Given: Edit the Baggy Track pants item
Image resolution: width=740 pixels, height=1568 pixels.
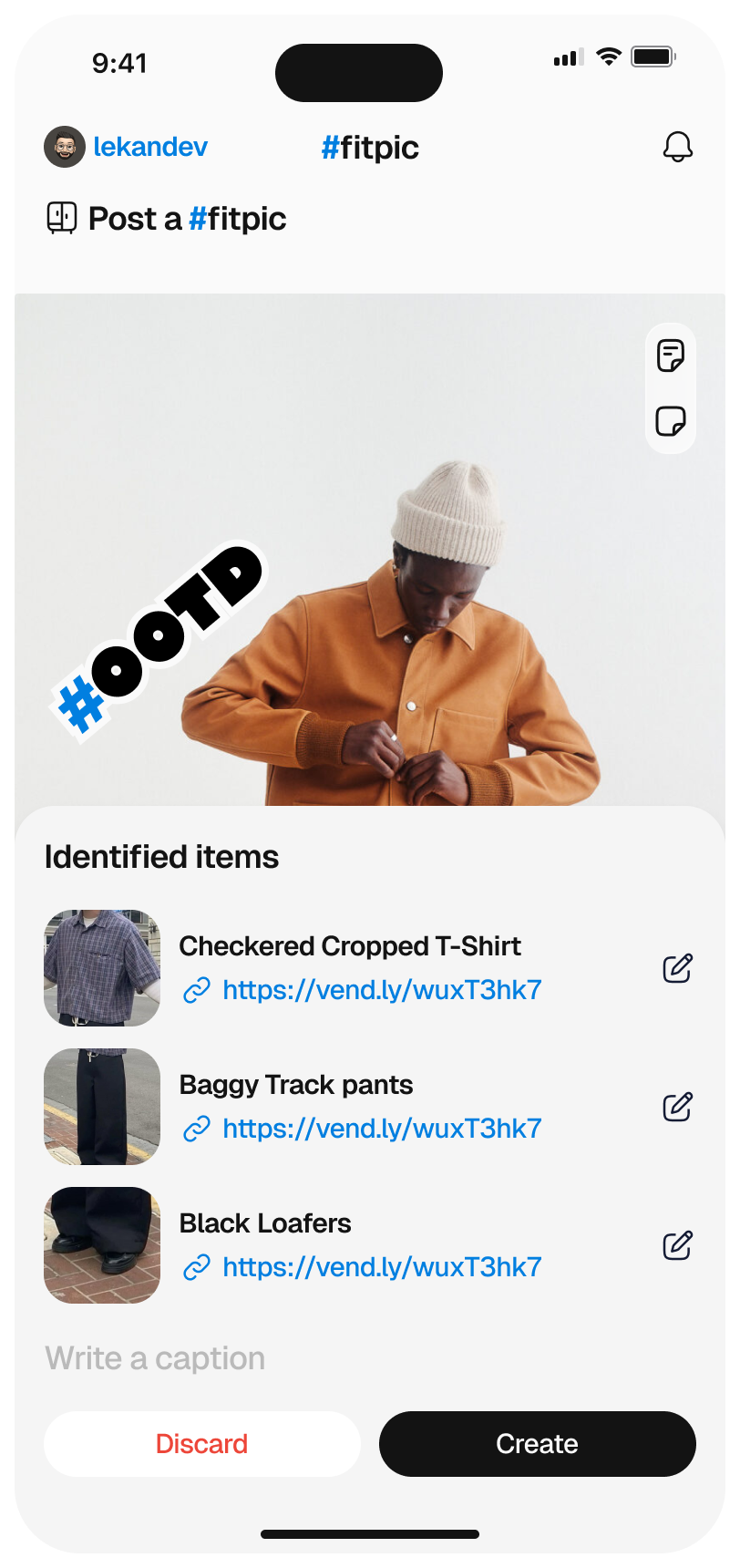Looking at the screenshot, I should click(677, 1107).
